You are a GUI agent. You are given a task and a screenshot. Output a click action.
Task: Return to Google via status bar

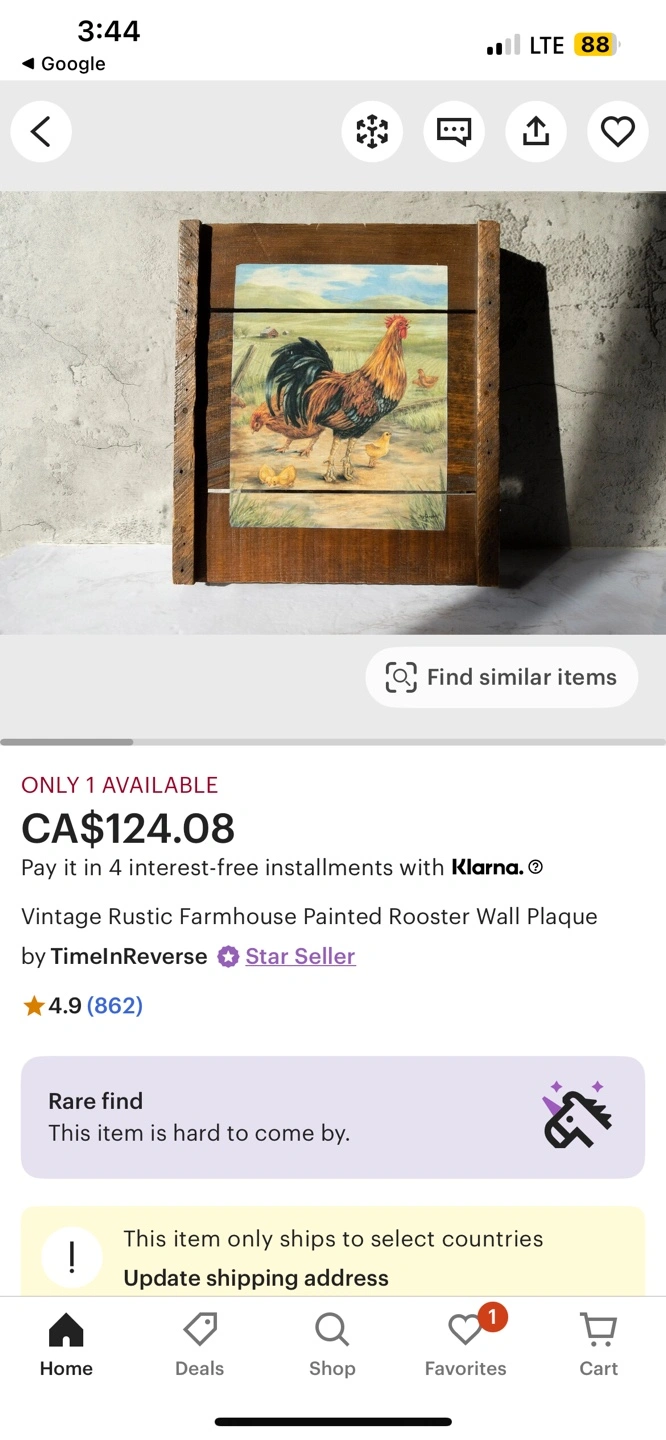[63, 64]
